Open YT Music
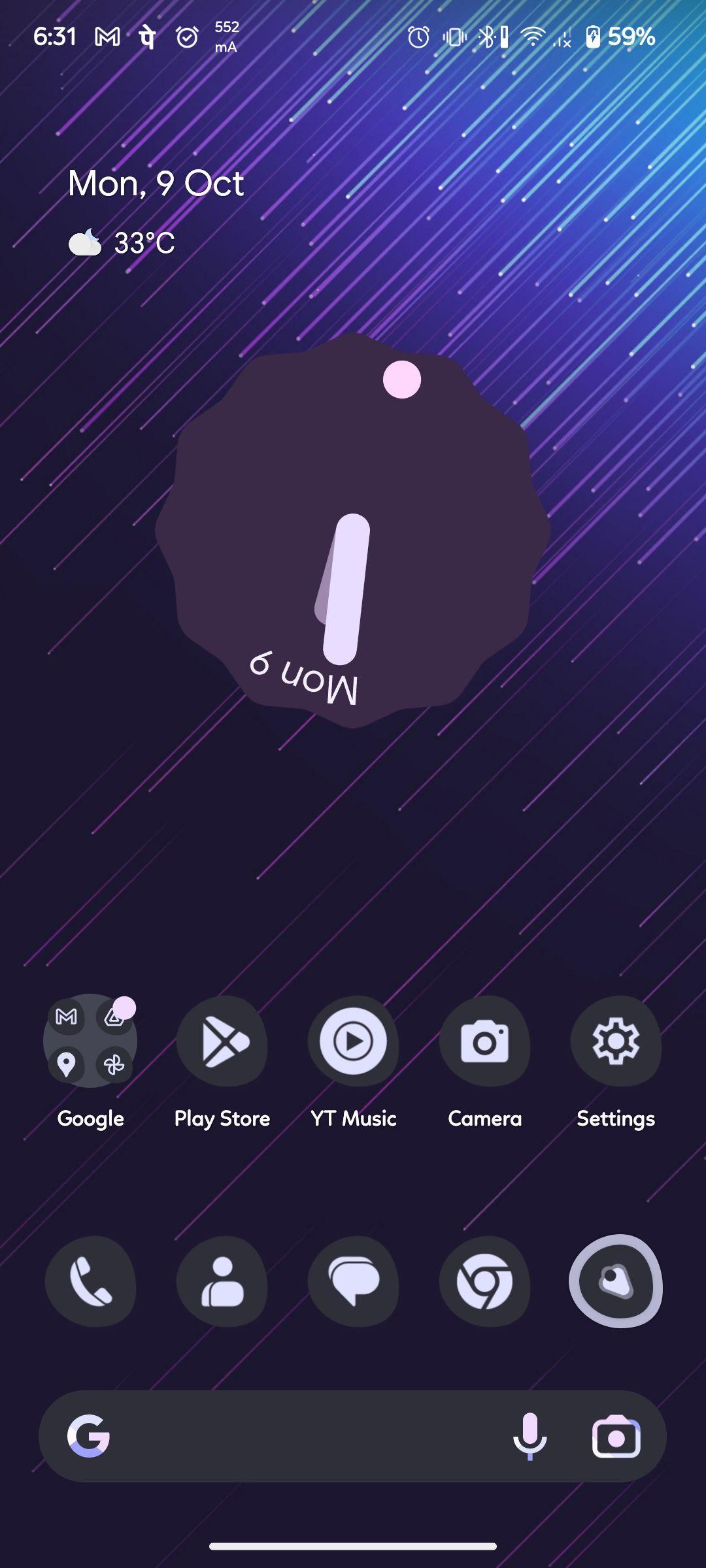Viewport: 706px width, 1568px height. click(353, 1041)
